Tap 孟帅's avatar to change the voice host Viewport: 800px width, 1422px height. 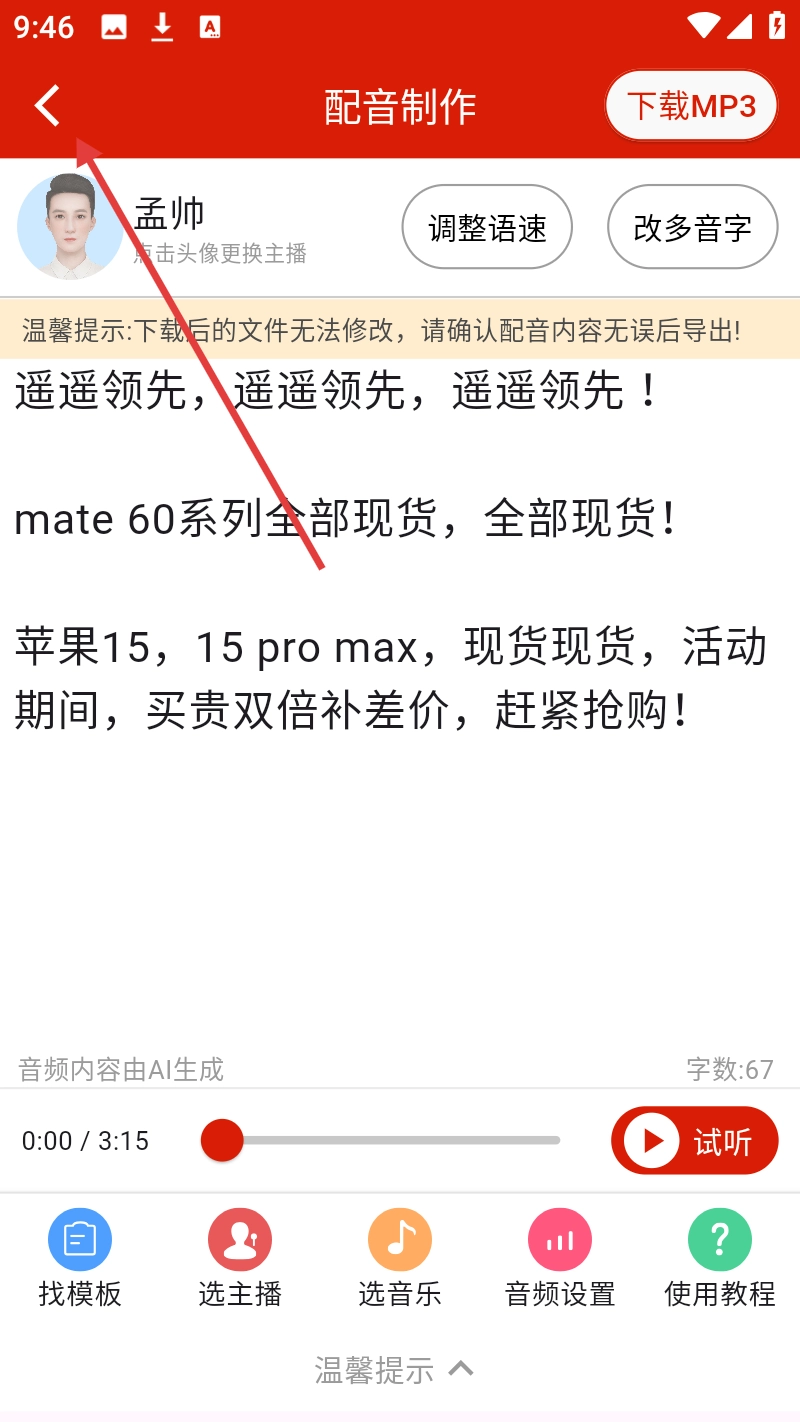(69, 227)
